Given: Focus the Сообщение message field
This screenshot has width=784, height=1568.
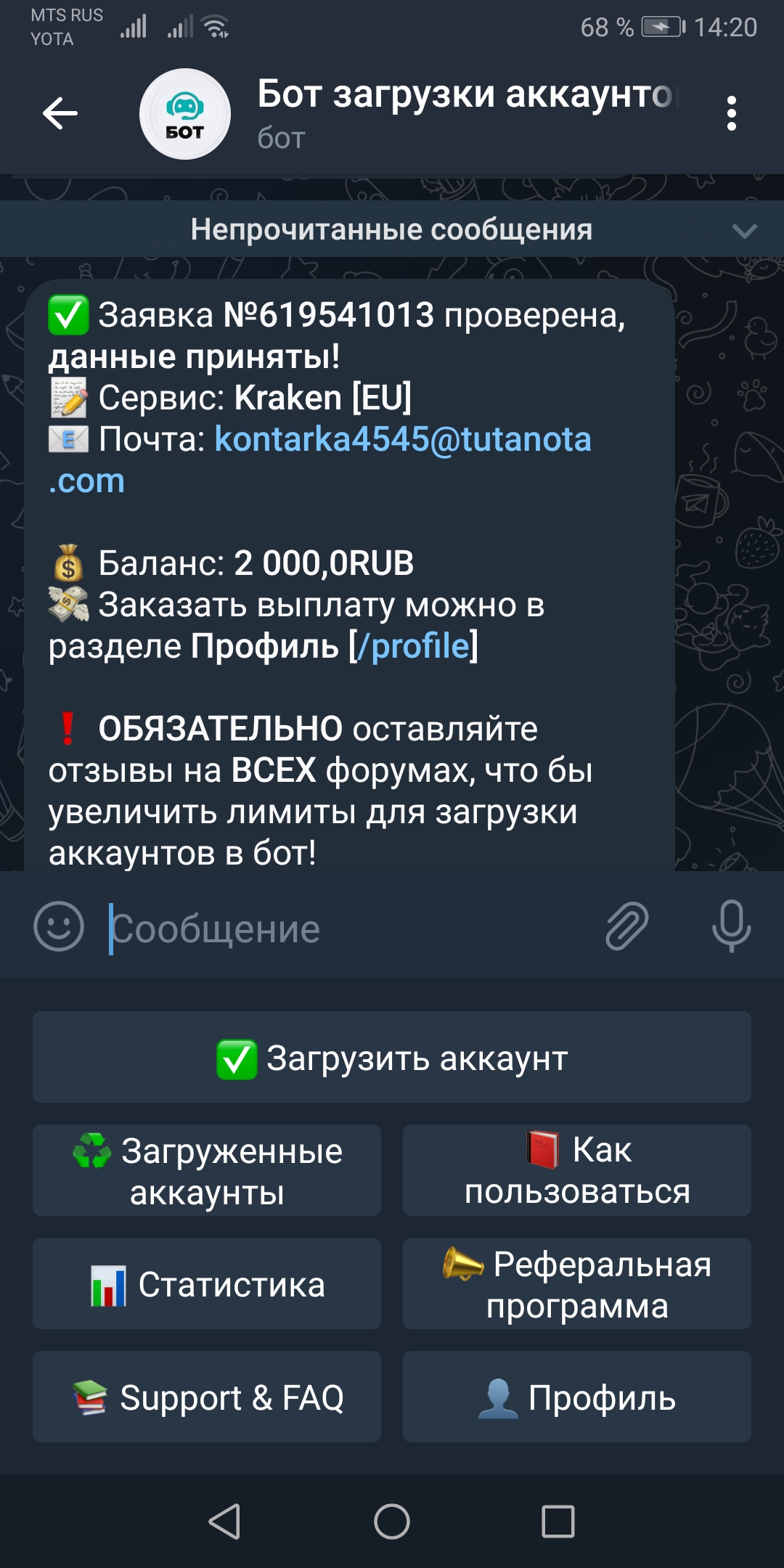Looking at the screenshot, I should [x=348, y=928].
